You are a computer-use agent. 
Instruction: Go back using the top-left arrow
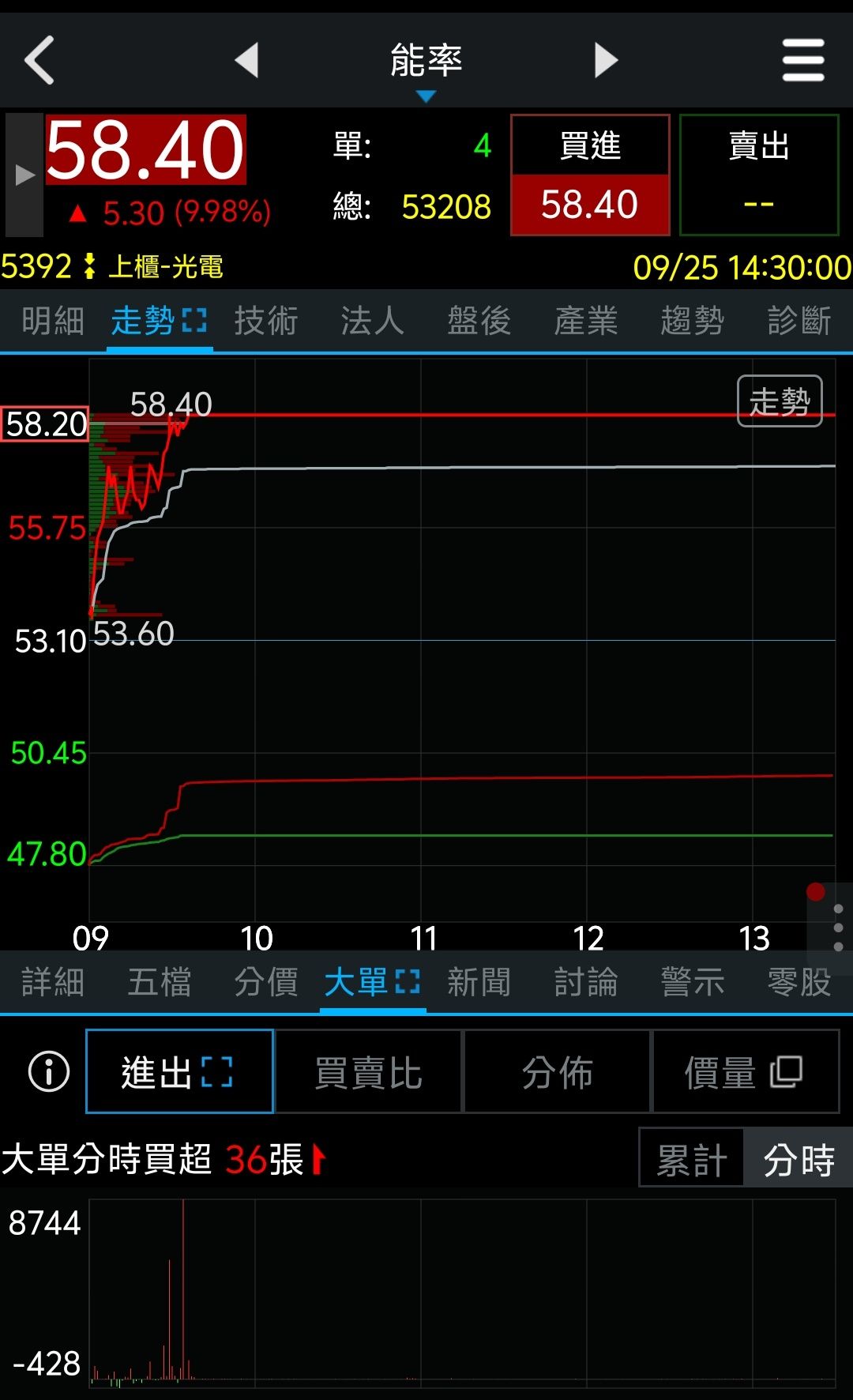coord(39,60)
